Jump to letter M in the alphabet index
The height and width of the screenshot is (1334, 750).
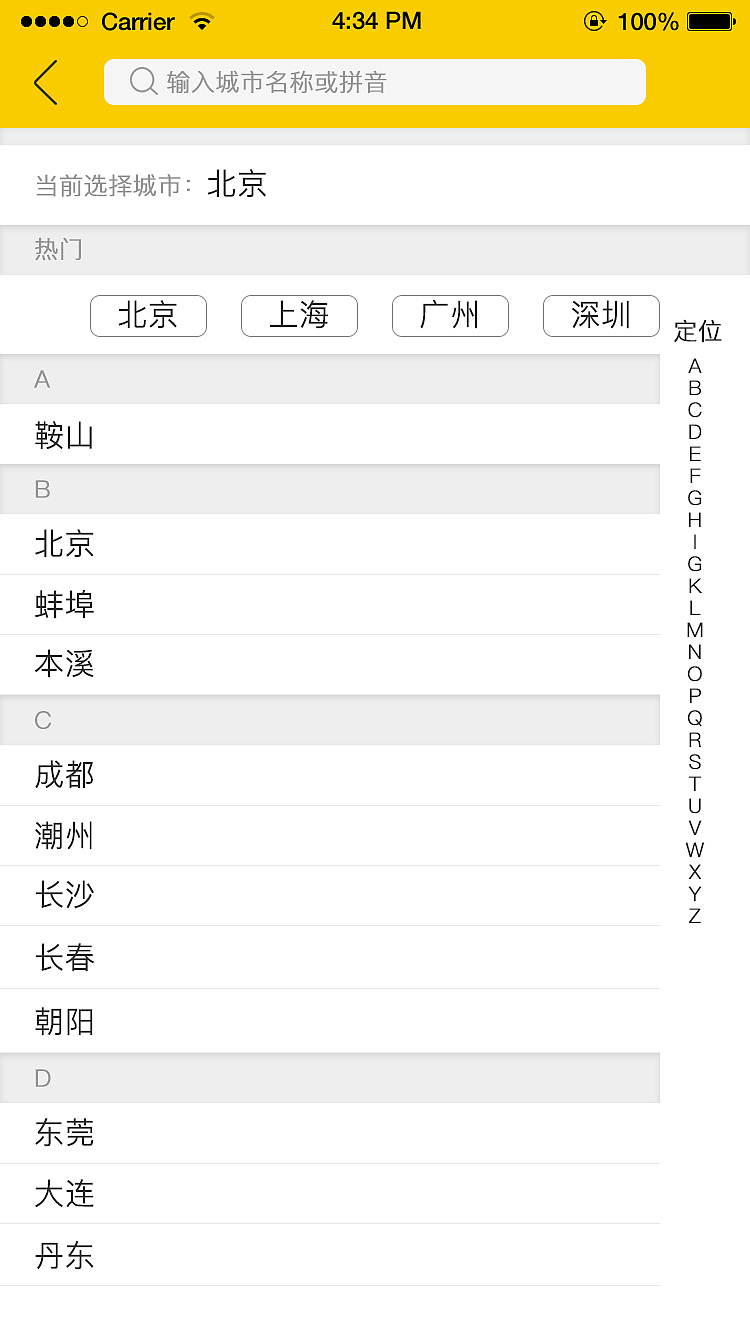pyautogui.click(x=695, y=630)
